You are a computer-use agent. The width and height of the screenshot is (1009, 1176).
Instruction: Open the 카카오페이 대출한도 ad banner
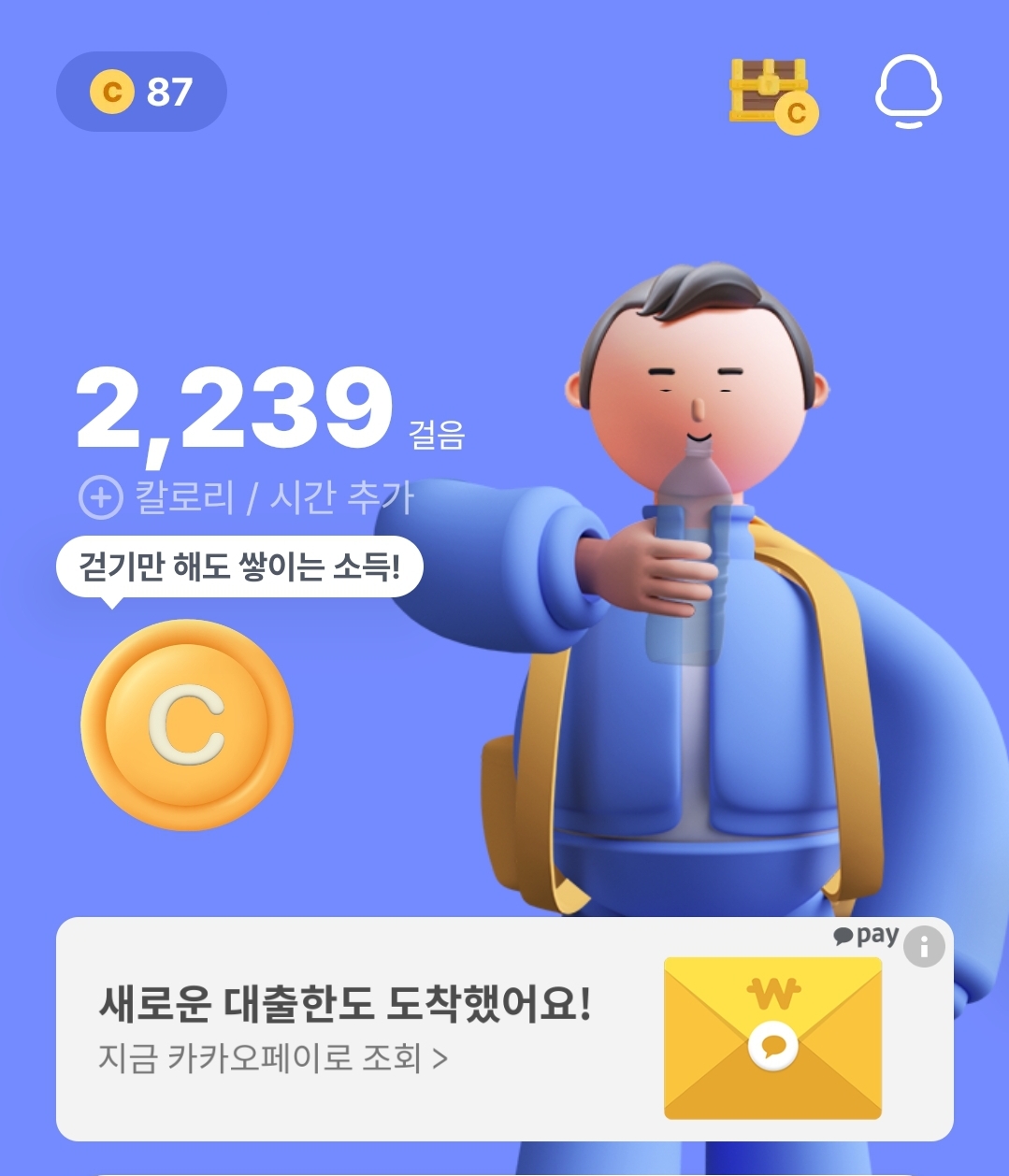[x=374, y=1028]
